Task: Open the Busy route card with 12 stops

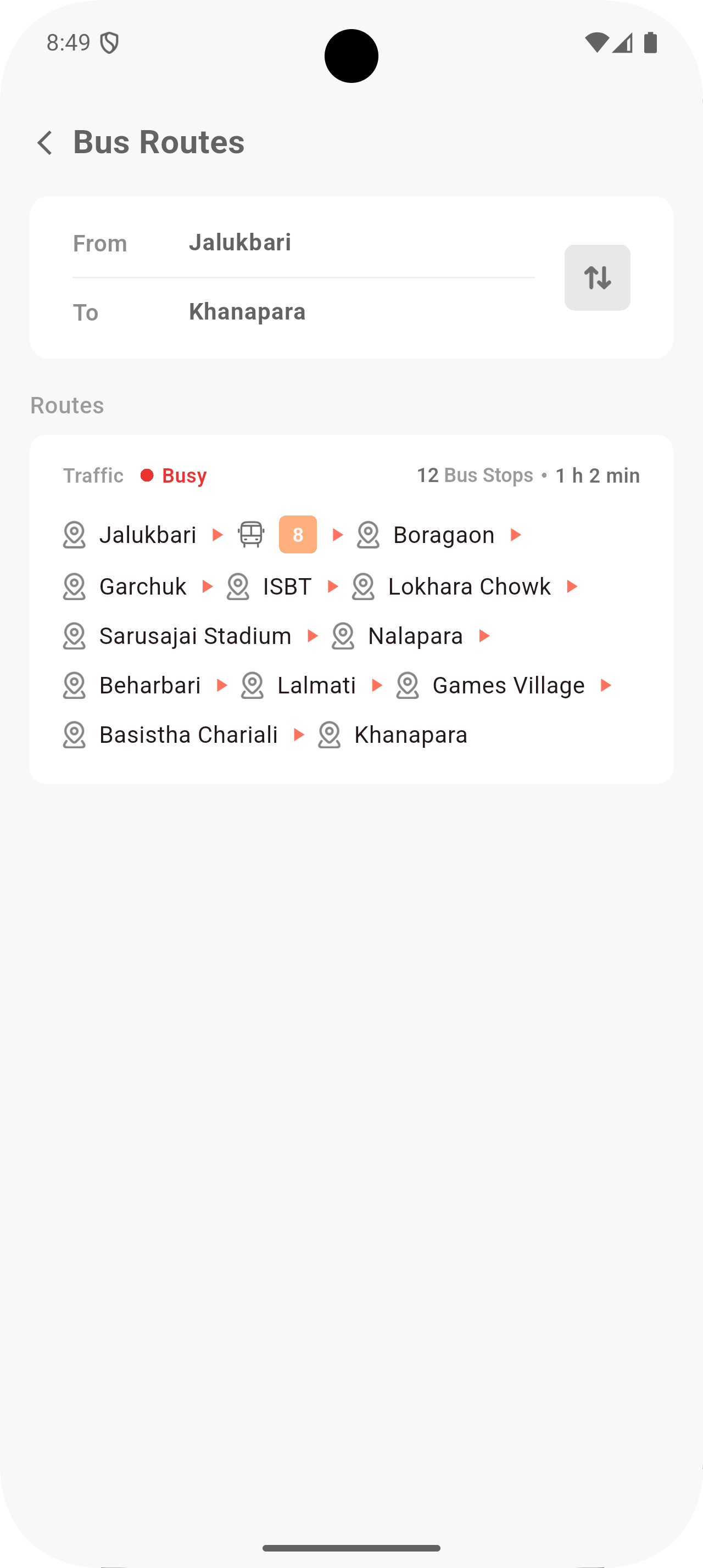Action: pyautogui.click(x=351, y=609)
